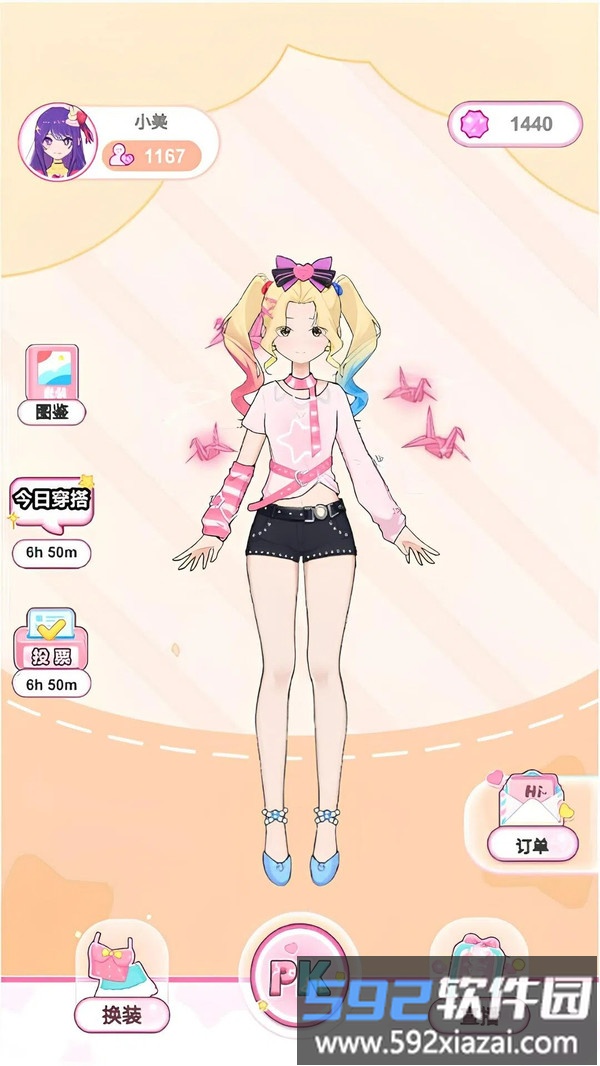Screen dimensions: 600x1066
Task: Open 今日穿搭 daily outfit challenge
Action: point(51,499)
